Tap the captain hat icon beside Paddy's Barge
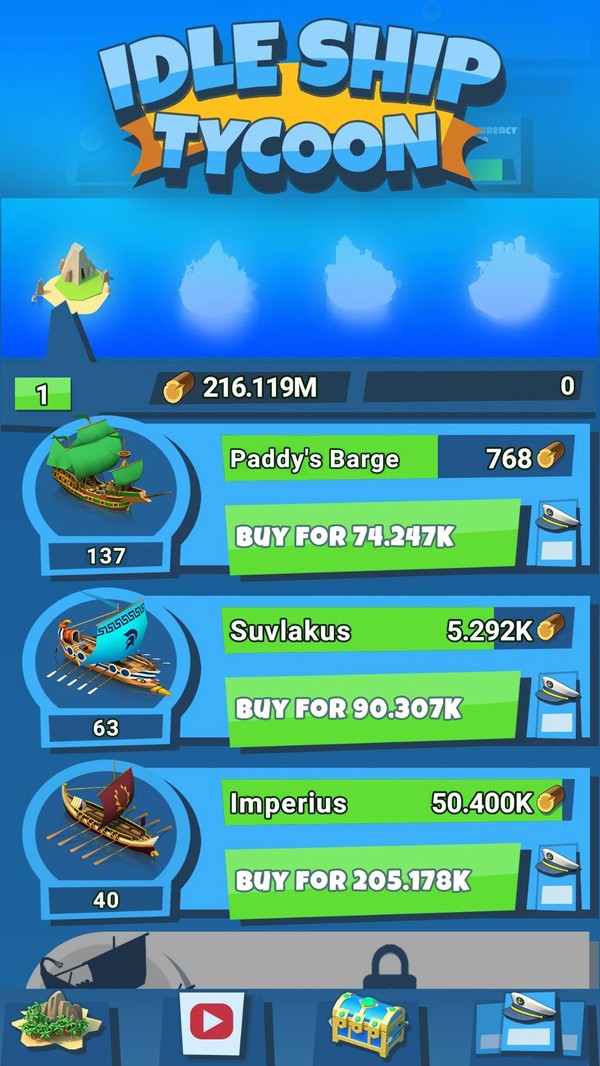The width and height of the screenshot is (600, 1066). [x=558, y=535]
